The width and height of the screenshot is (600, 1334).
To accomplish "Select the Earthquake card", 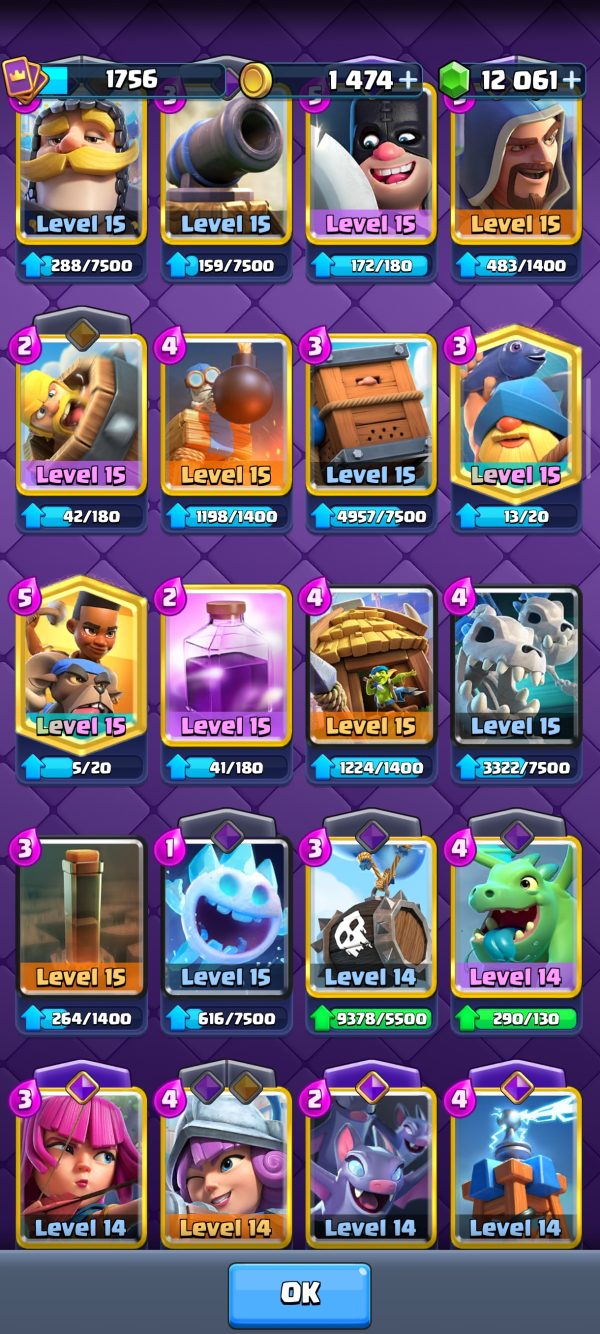I will 81,917.
